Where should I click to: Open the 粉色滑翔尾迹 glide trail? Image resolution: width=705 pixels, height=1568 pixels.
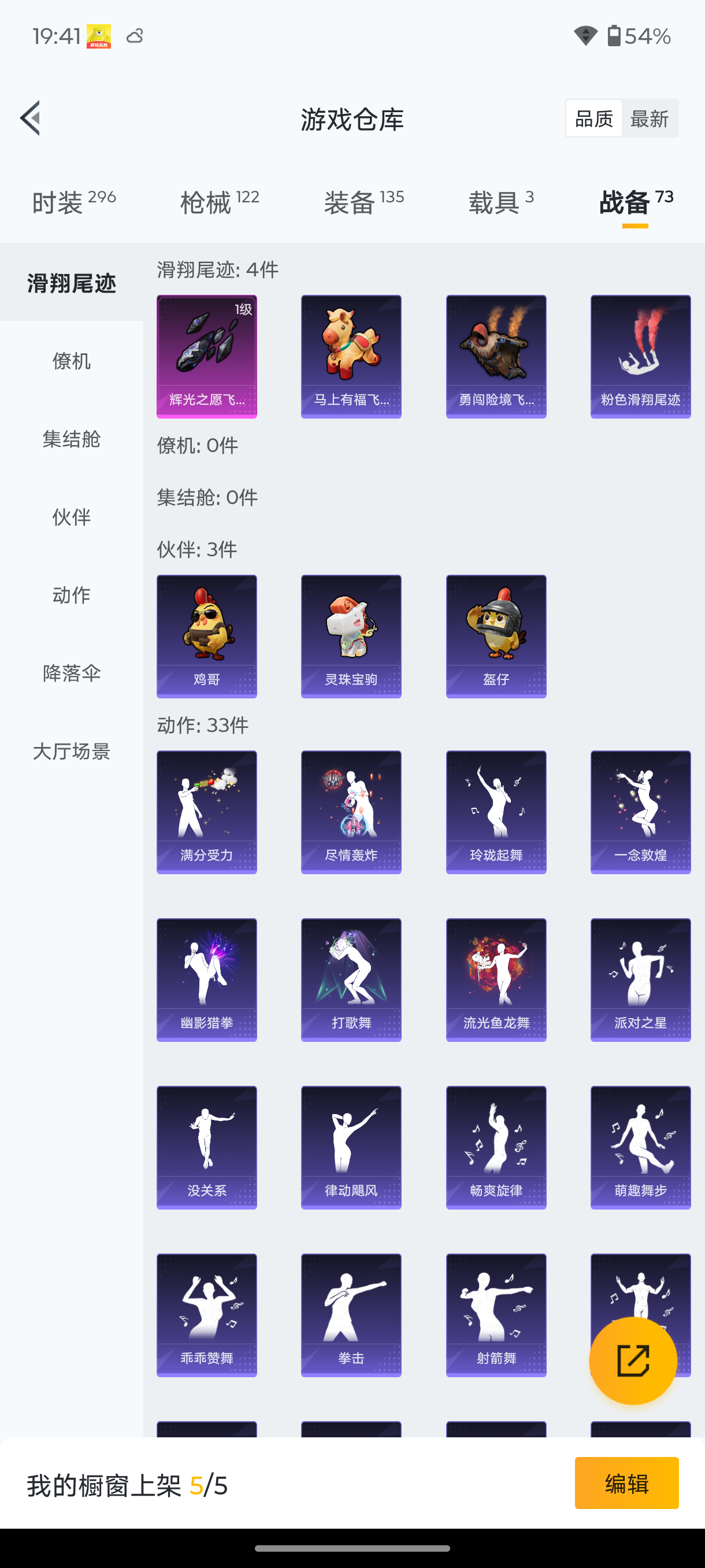click(640, 356)
